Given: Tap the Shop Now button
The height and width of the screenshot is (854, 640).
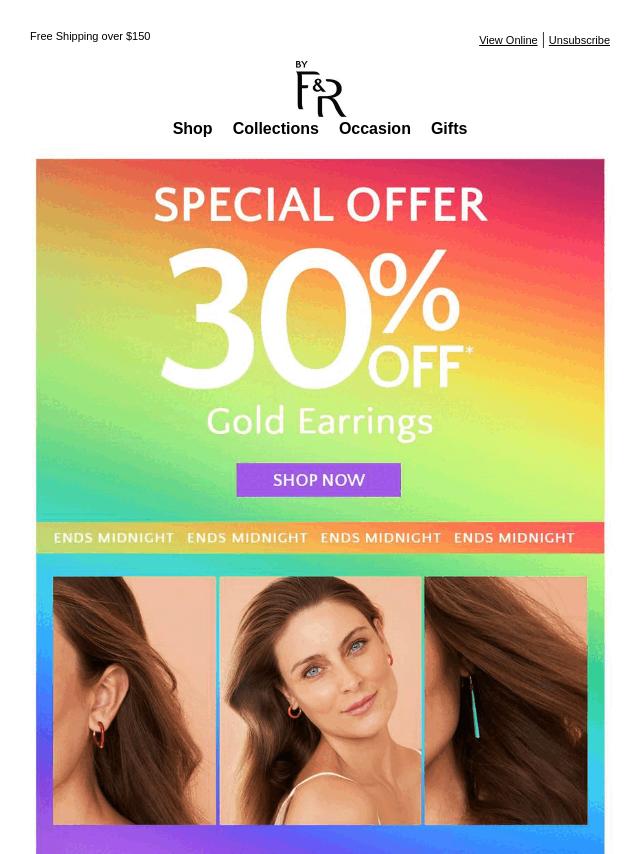Looking at the screenshot, I should coord(319,480).
